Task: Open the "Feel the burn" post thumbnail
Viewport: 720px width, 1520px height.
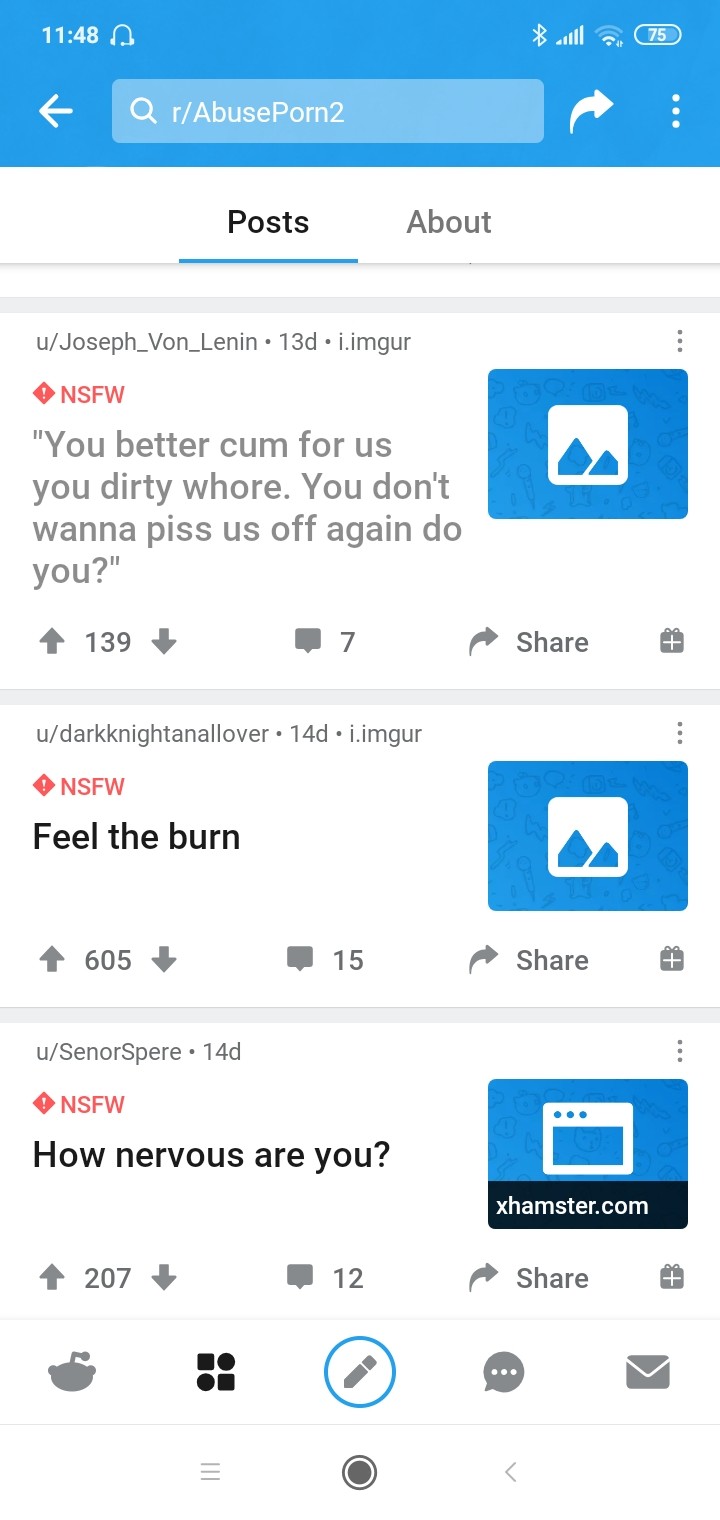Action: 587,836
